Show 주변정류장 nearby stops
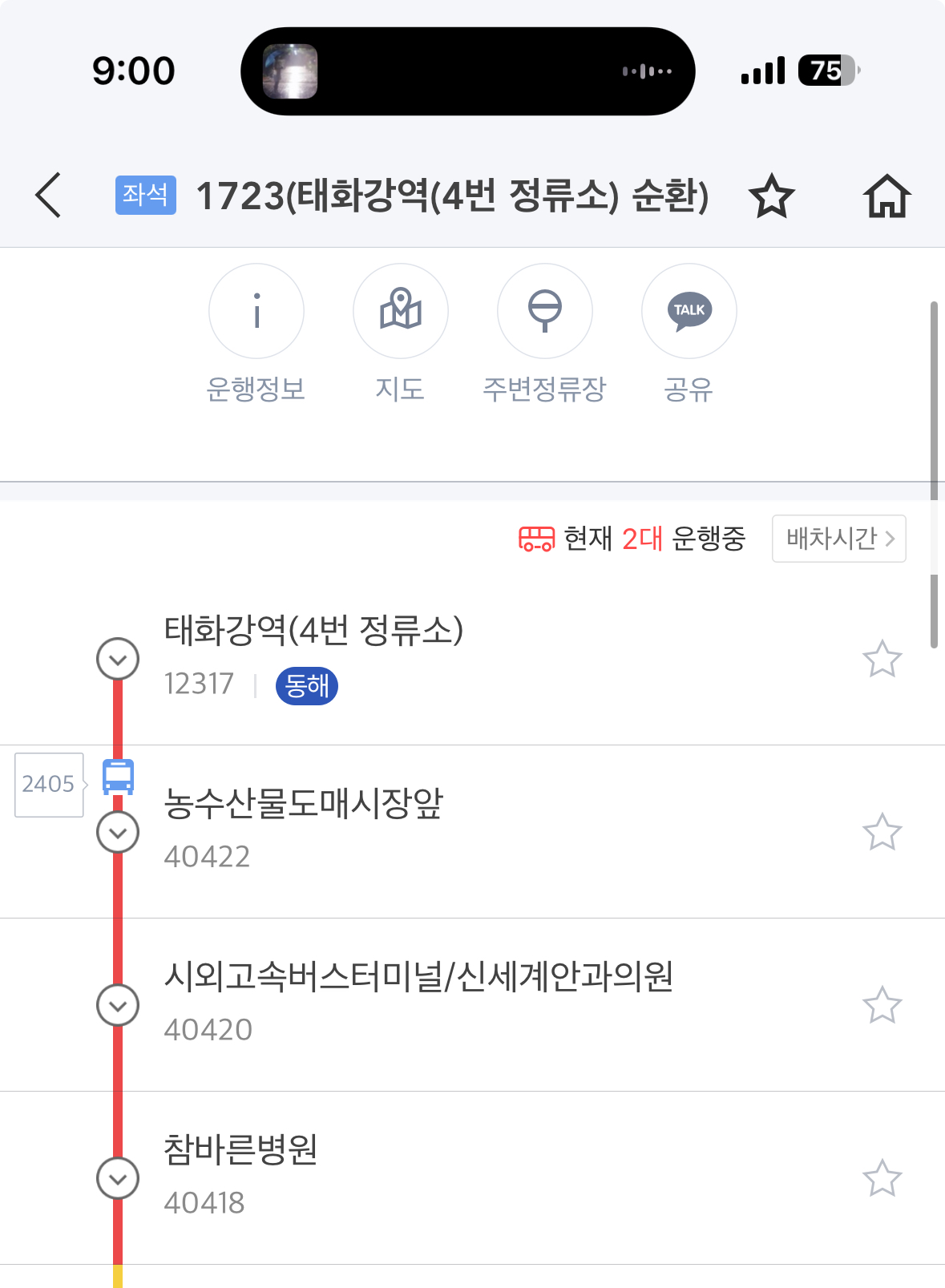The image size is (945, 1288). pos(545,311)
